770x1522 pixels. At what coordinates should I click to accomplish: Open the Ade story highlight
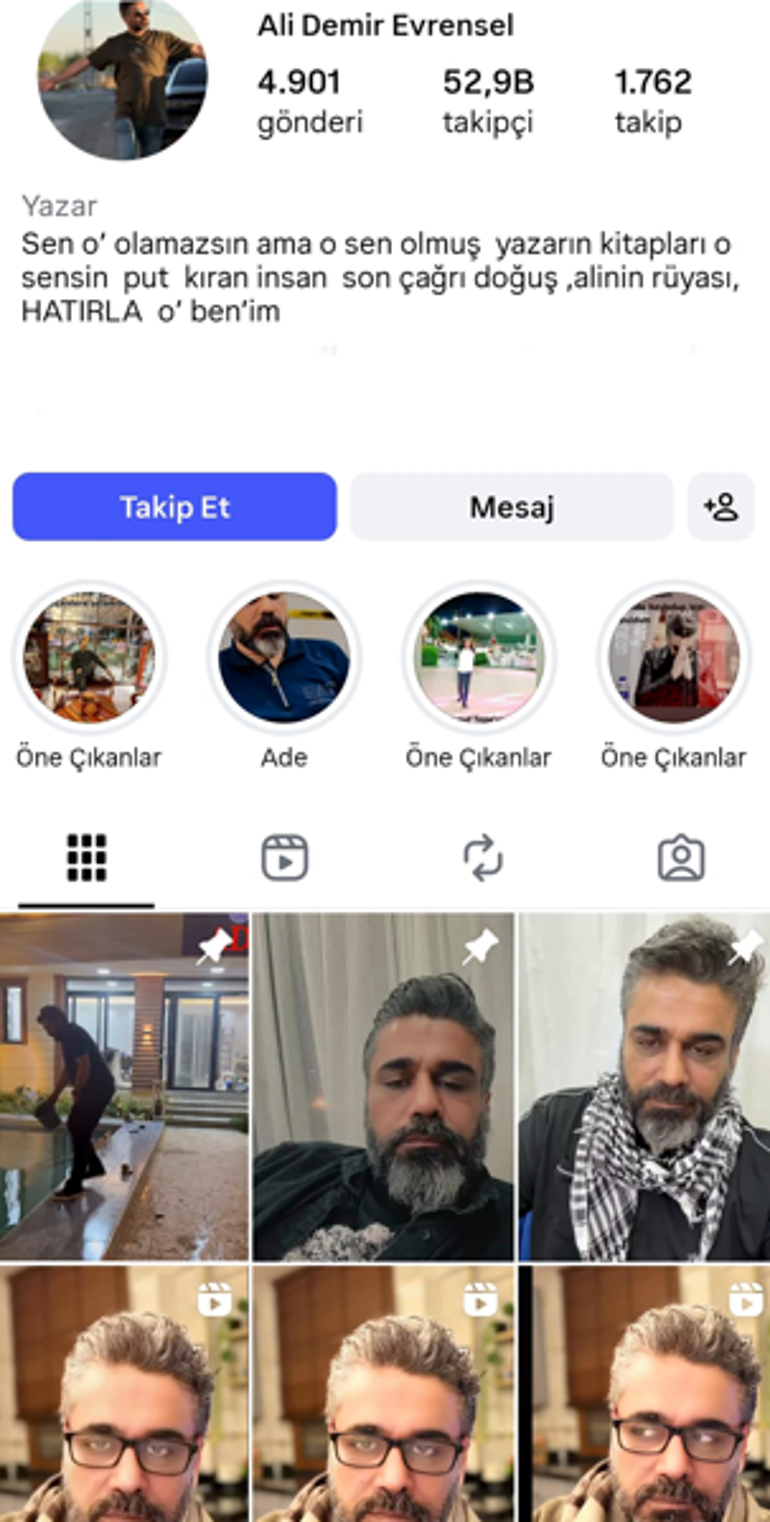click(284, 658)
